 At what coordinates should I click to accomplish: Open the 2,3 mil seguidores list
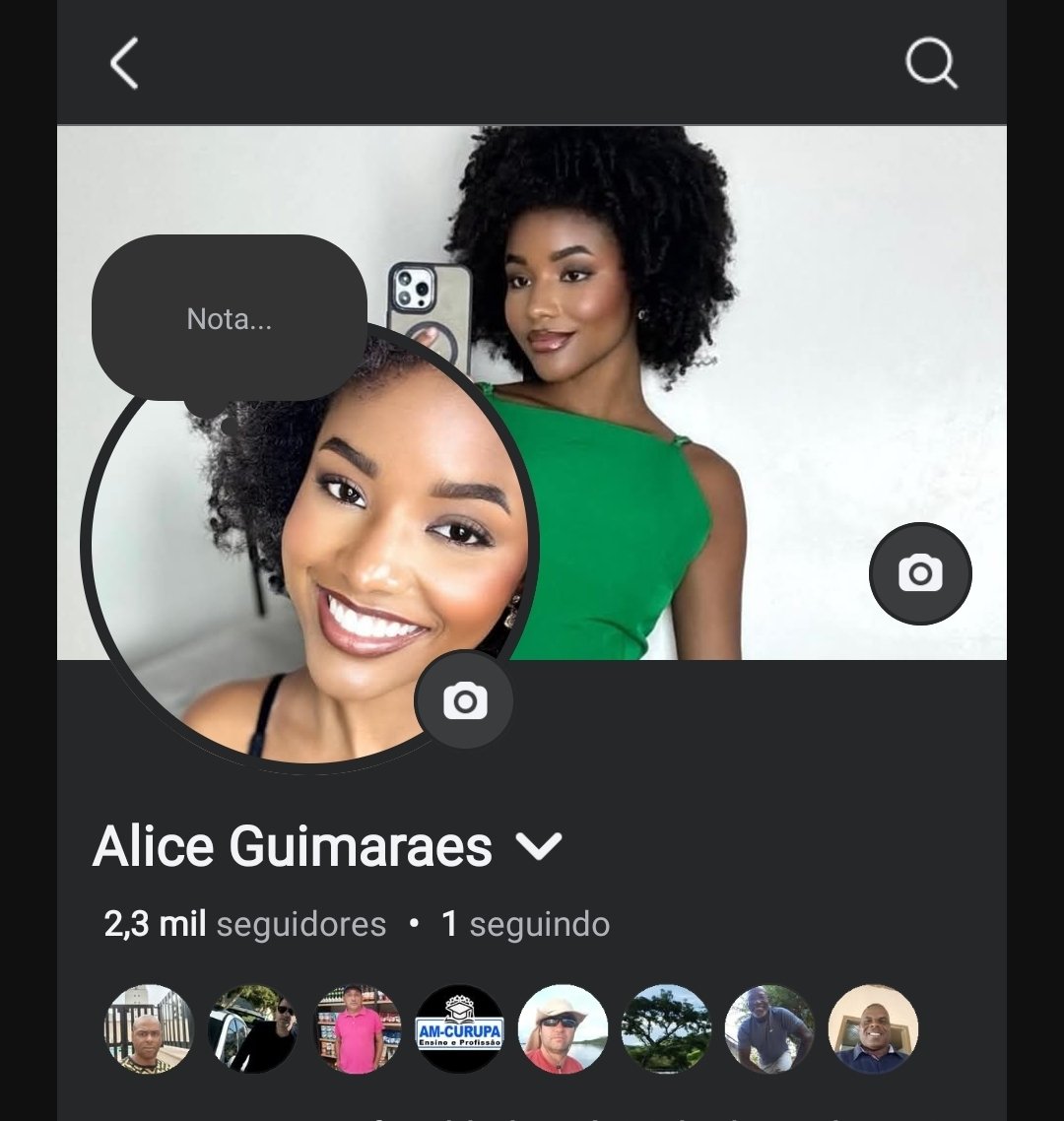245,924
